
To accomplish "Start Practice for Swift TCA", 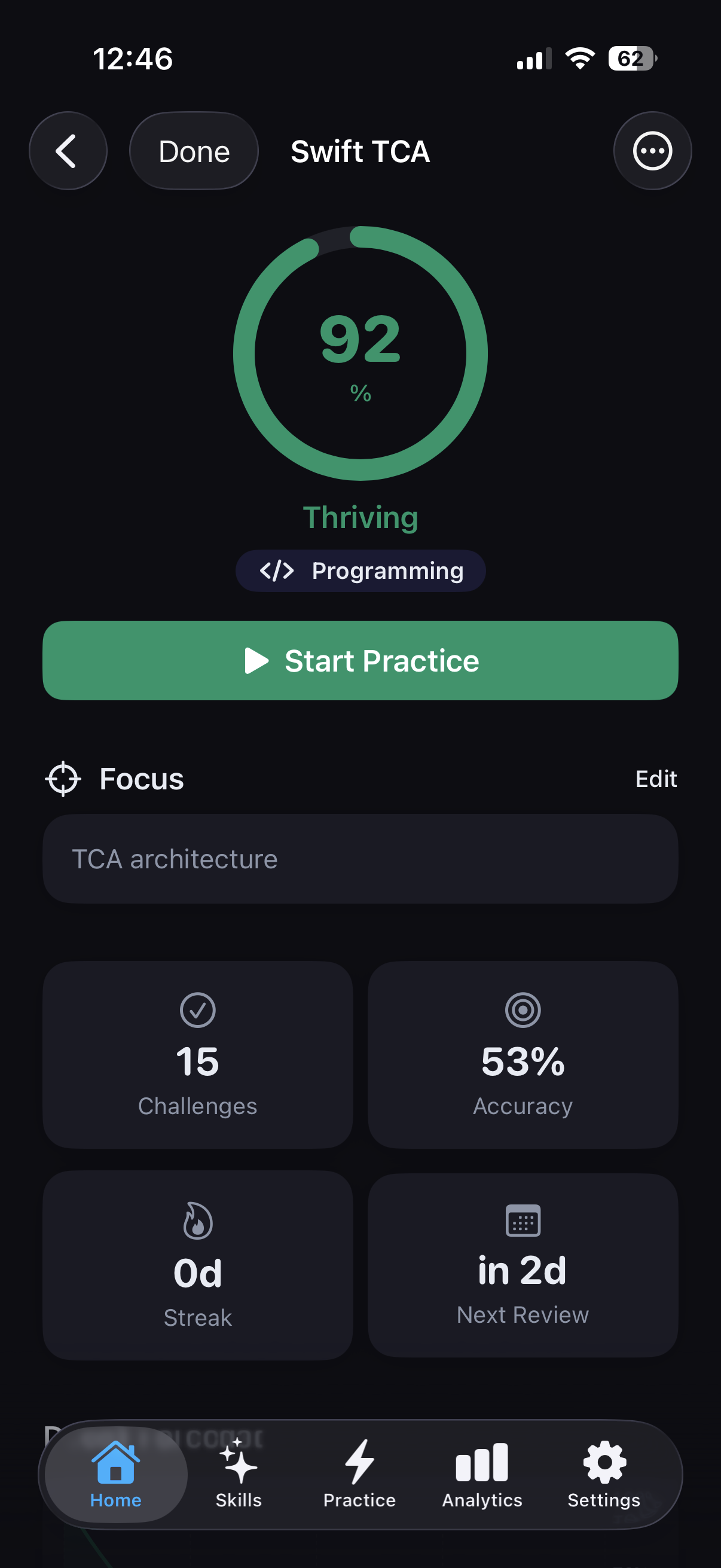I will [x=360, y=660].
